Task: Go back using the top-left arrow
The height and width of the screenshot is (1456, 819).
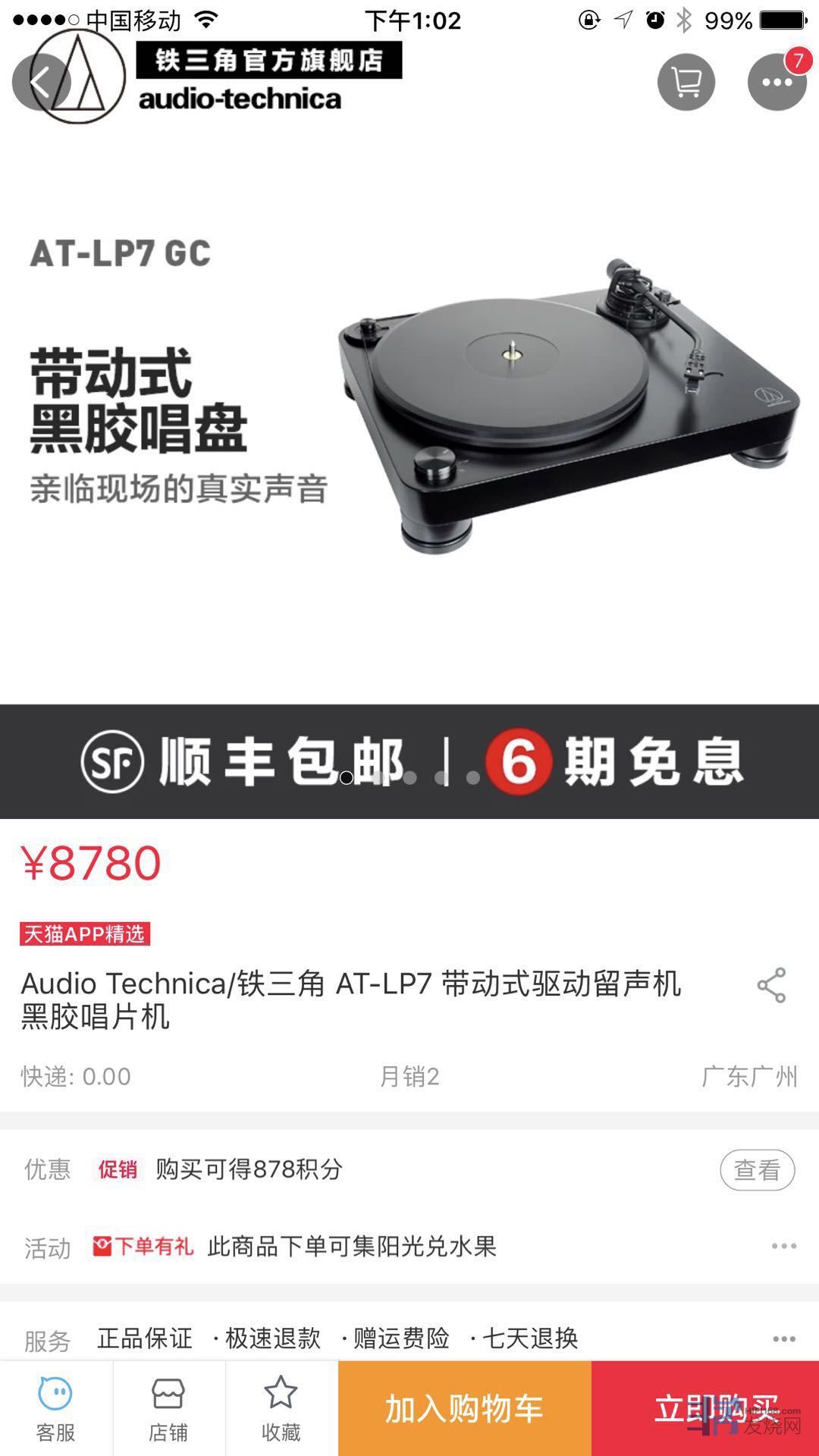Action: point(39,82)
